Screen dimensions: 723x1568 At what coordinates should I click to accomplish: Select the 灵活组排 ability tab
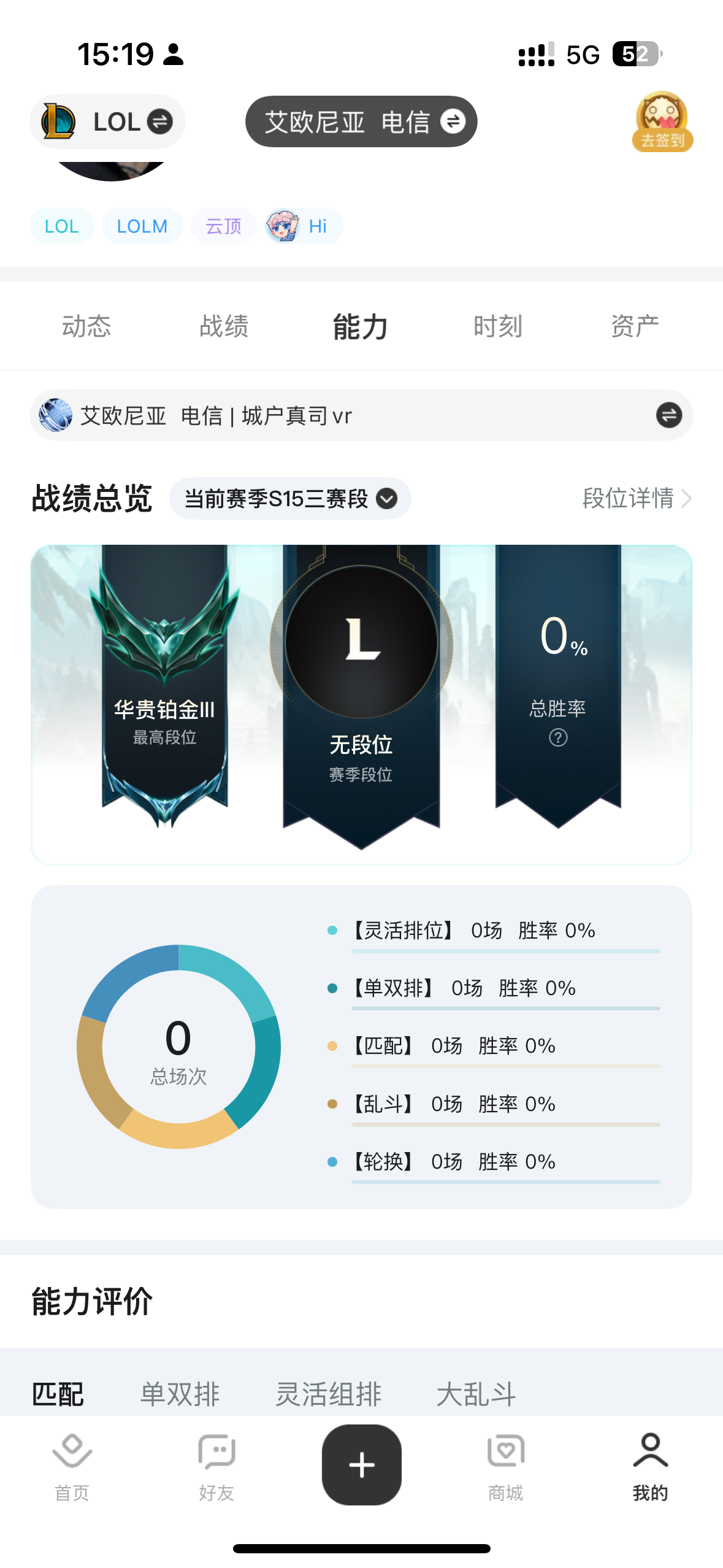[328, 1394]
